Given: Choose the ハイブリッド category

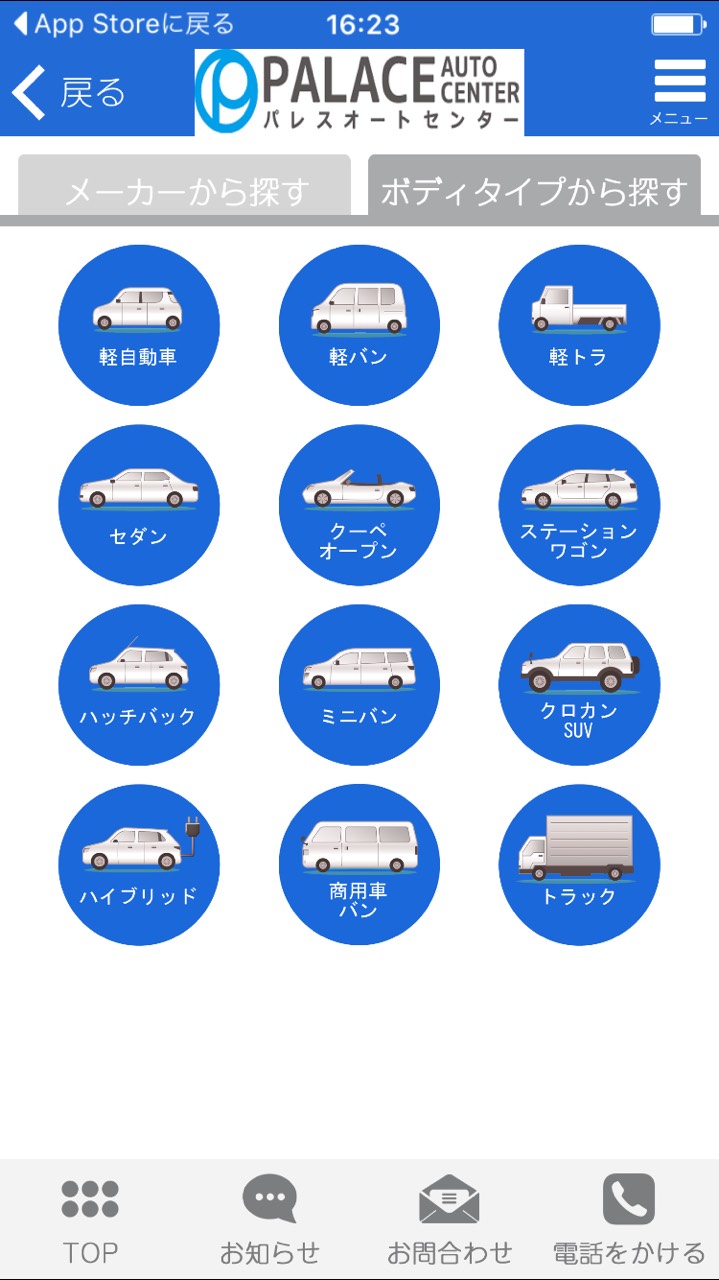Looking at the screenshot, I should point(139,865).
